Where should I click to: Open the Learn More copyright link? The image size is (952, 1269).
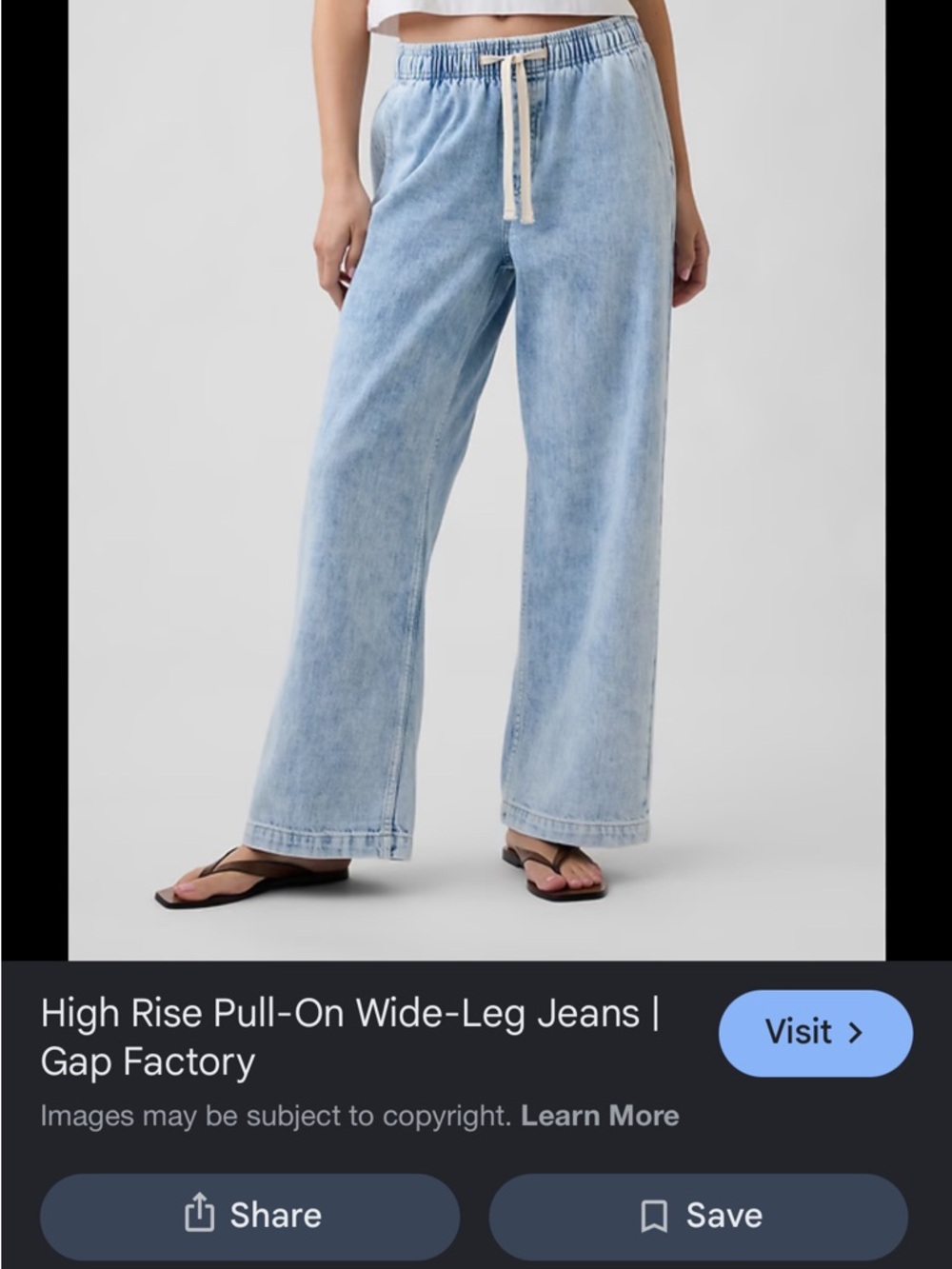(x=600, y=1115)
